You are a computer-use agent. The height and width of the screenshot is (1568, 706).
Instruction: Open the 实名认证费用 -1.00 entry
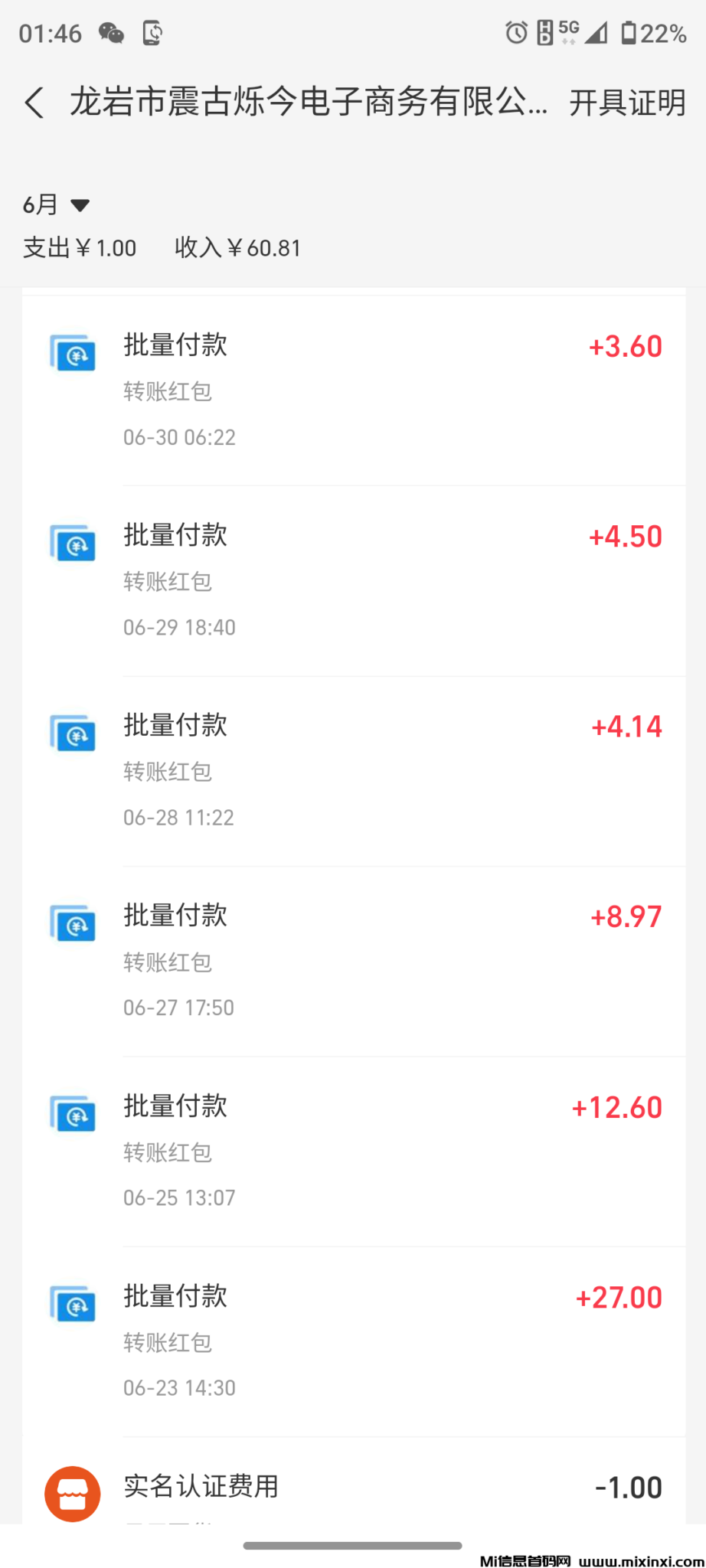click(354, 1488)
